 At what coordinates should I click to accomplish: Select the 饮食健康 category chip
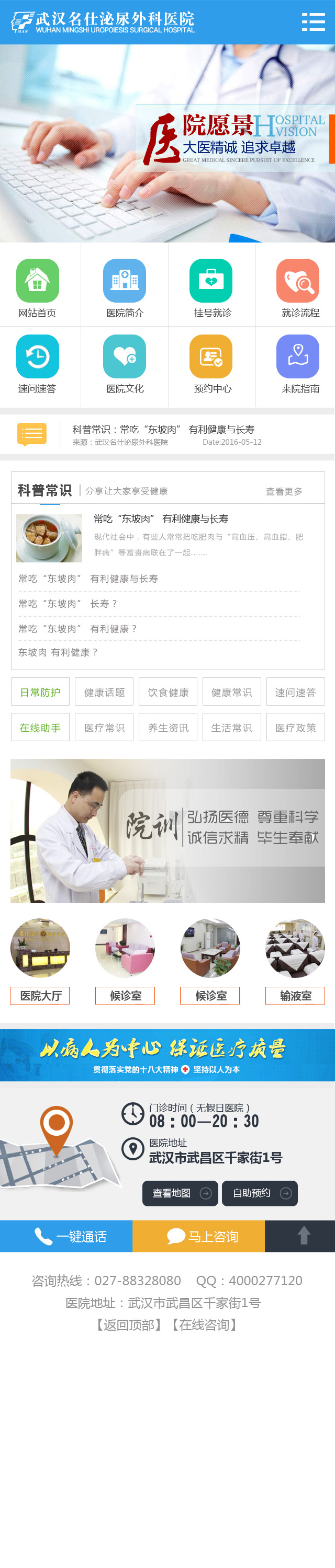pos(168,692)
